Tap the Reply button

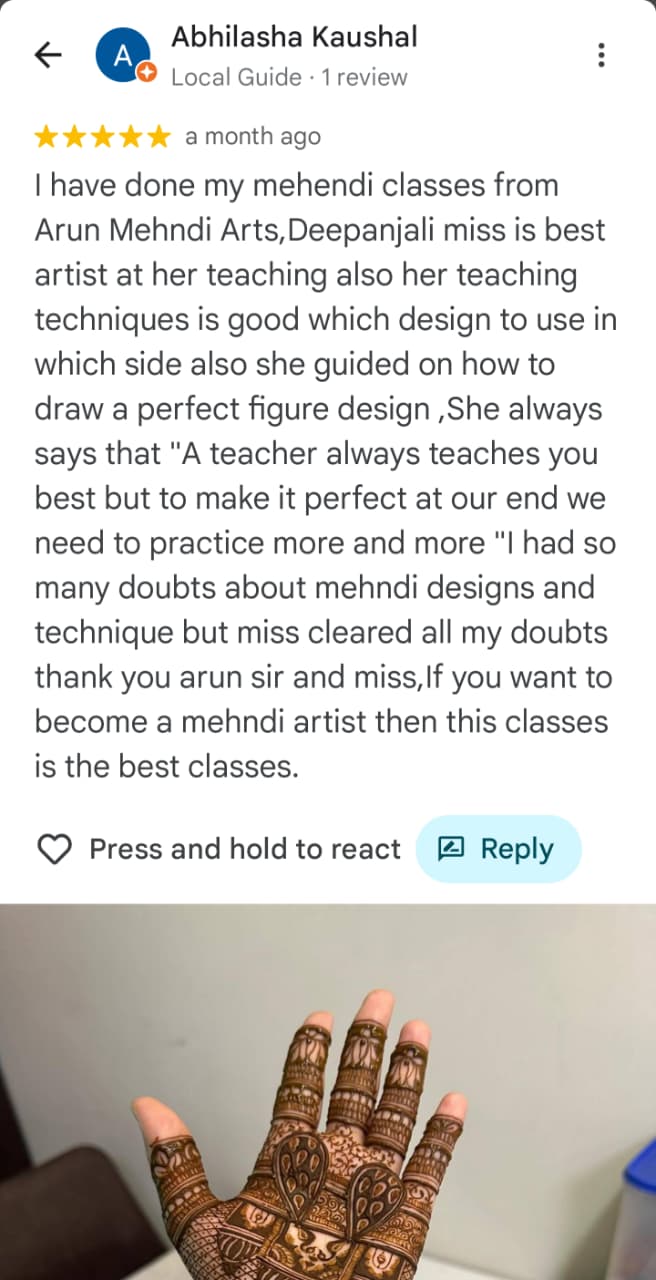coord(498,849)
